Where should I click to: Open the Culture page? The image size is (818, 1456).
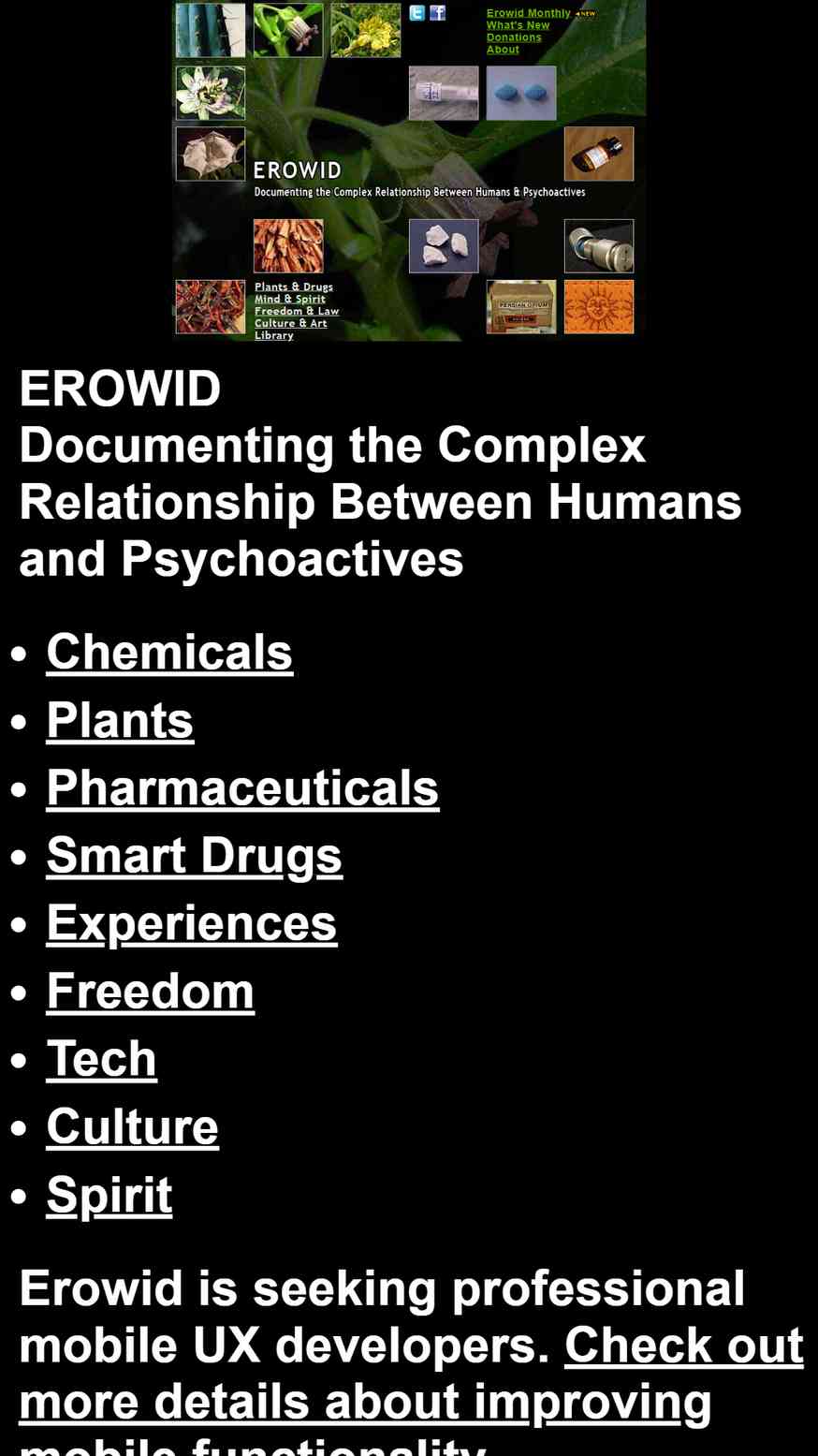[132, 1126]
